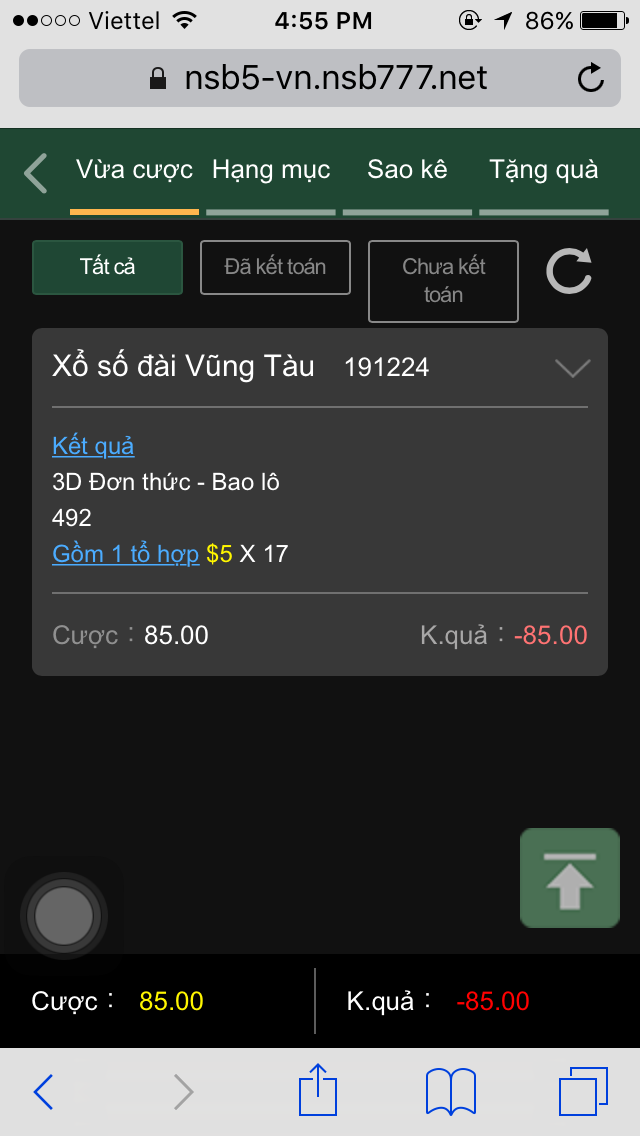This screenshot has width=640, height=1136.
Task: Switch to the Vừa cược tab
Action: [134, 171]
